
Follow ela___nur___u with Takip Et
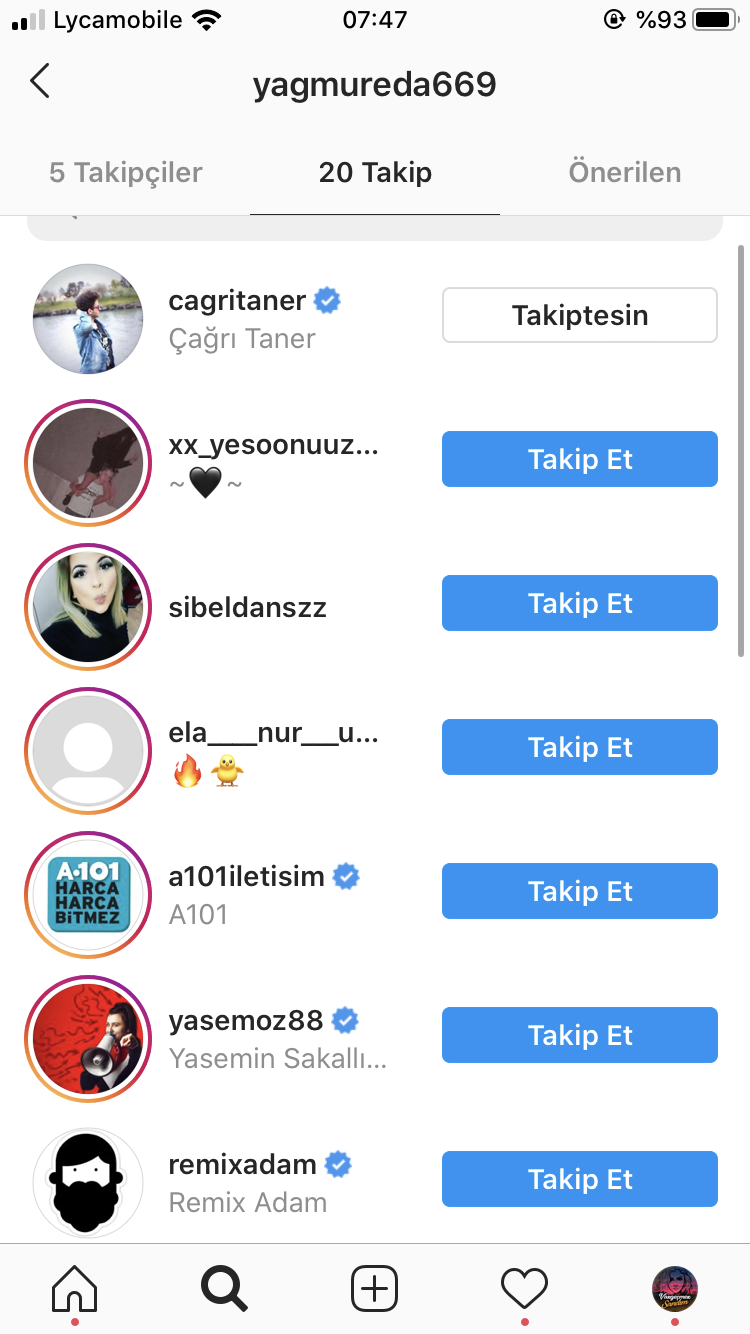pos(580,747)
